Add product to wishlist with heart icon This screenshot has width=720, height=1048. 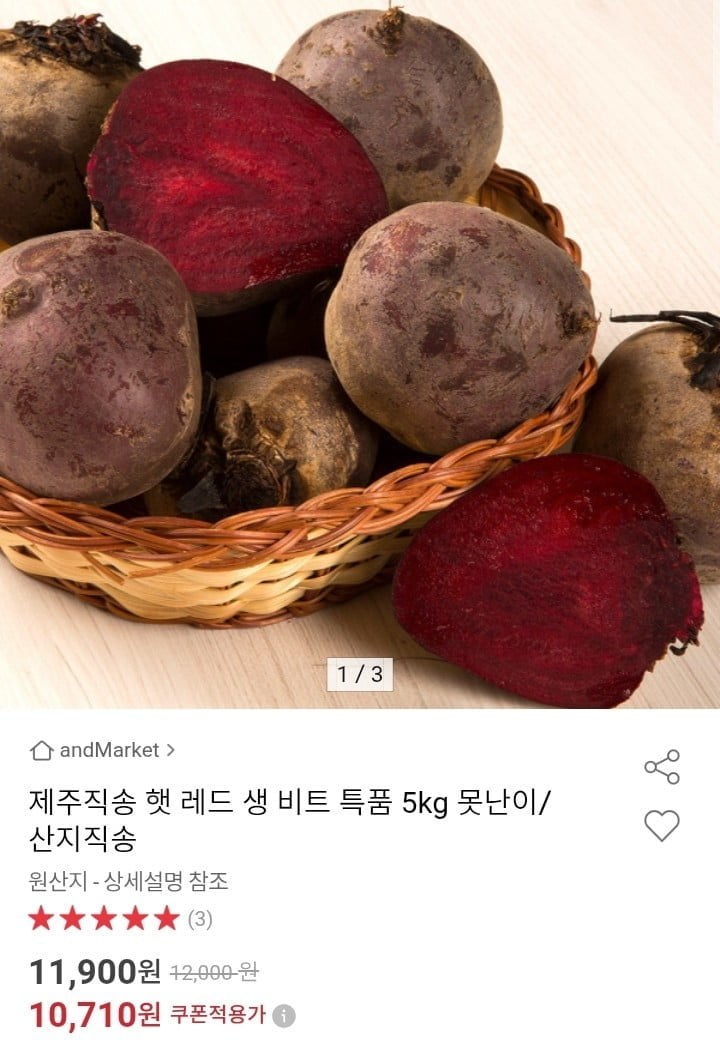click(x=661, y=826)
